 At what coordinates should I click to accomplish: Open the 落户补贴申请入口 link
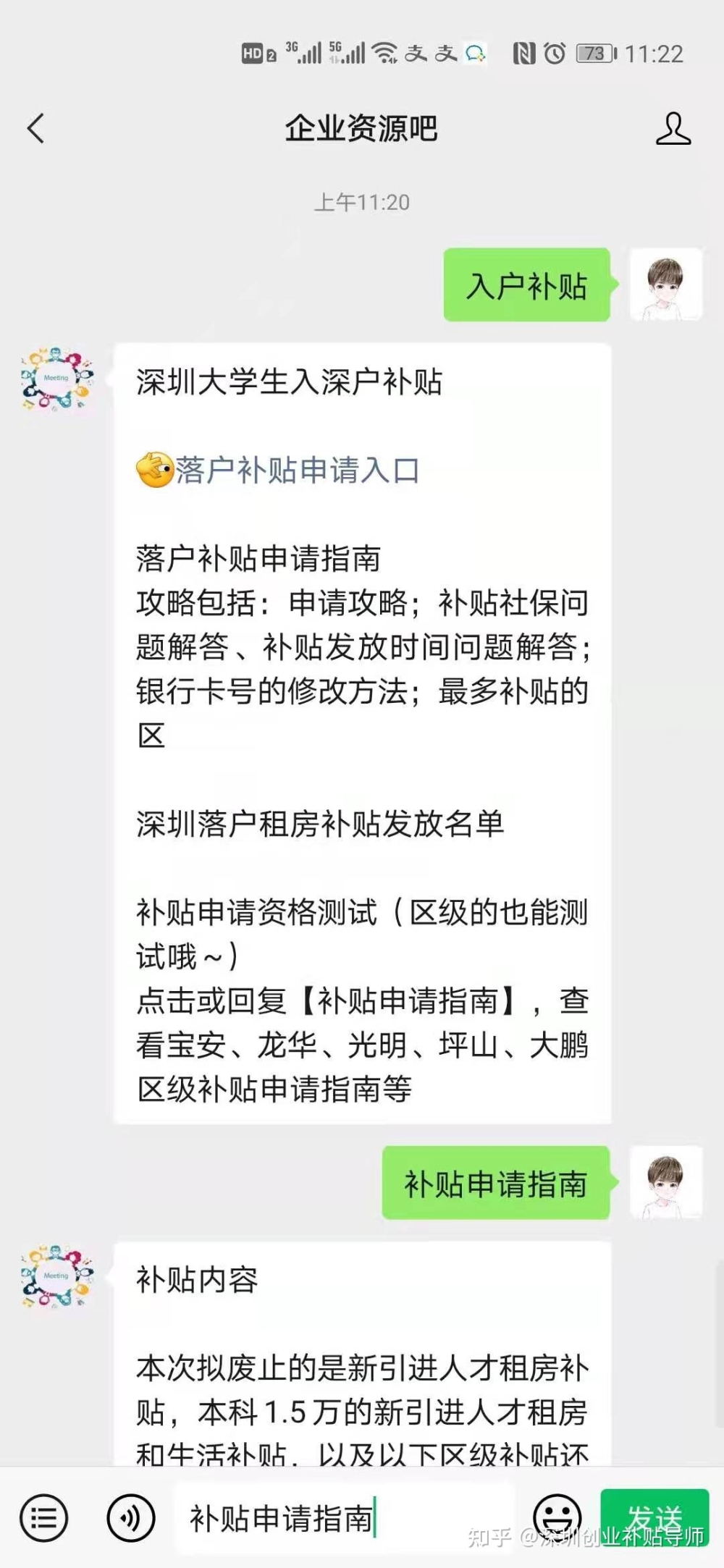[x=297, y=471]
